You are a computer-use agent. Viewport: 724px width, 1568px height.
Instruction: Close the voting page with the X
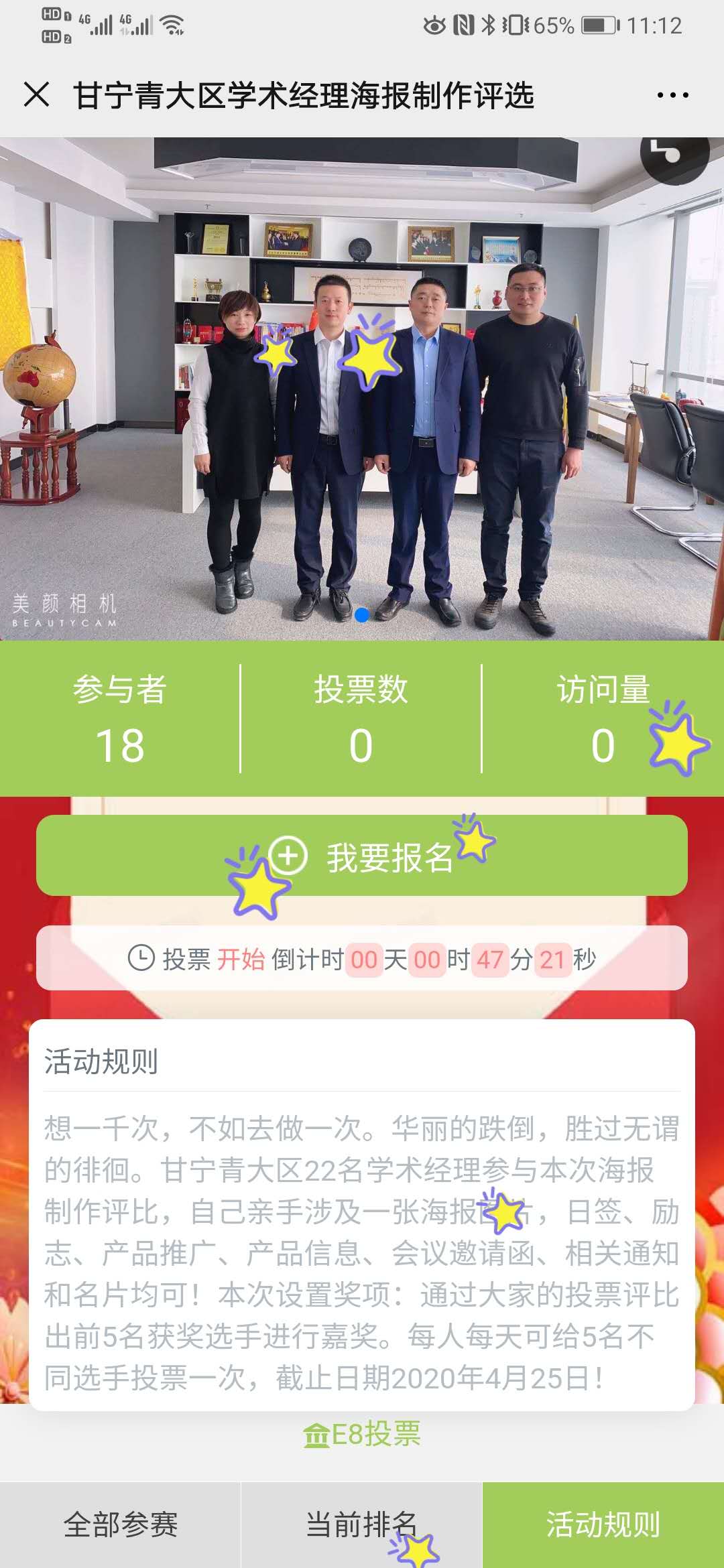point(36,94)
